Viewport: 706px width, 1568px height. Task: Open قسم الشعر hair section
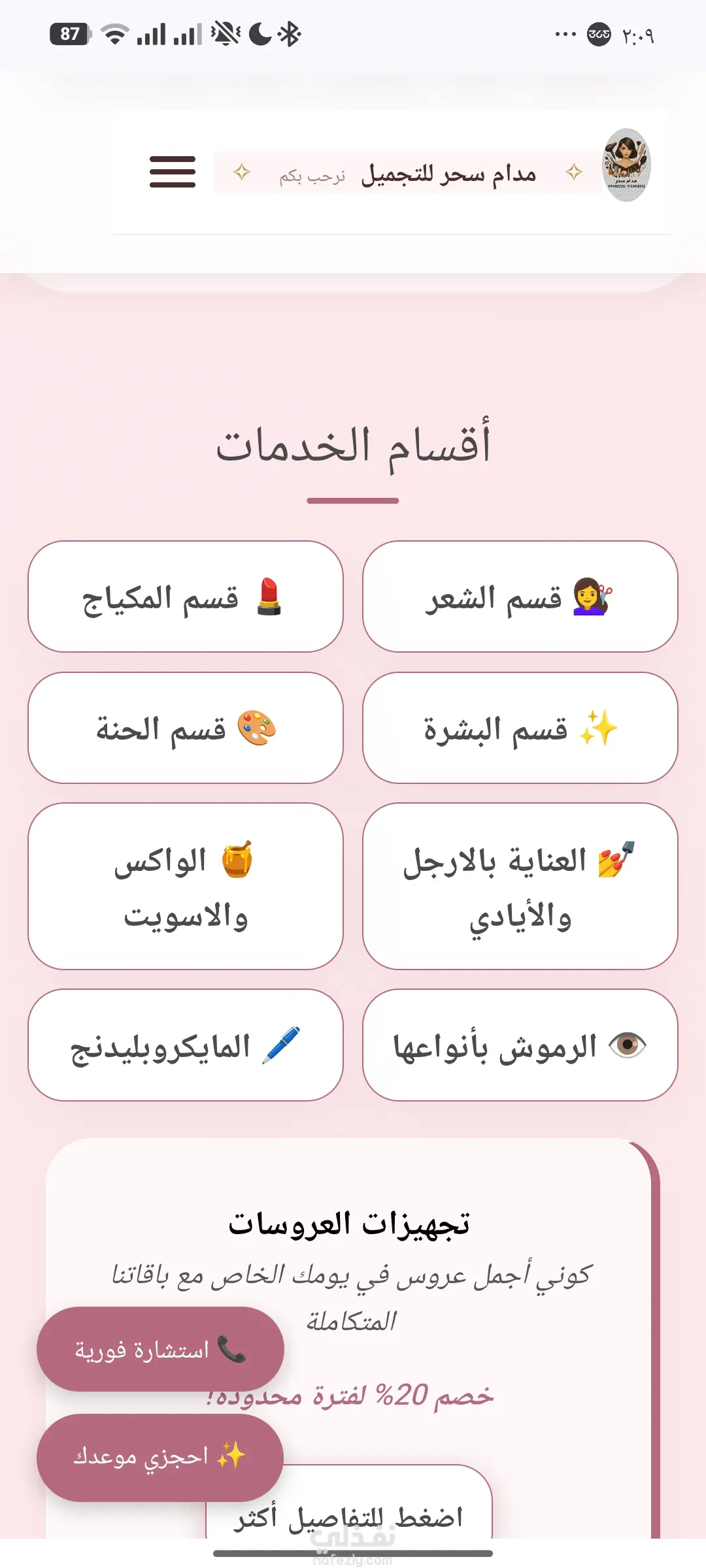tap(520, 596)
